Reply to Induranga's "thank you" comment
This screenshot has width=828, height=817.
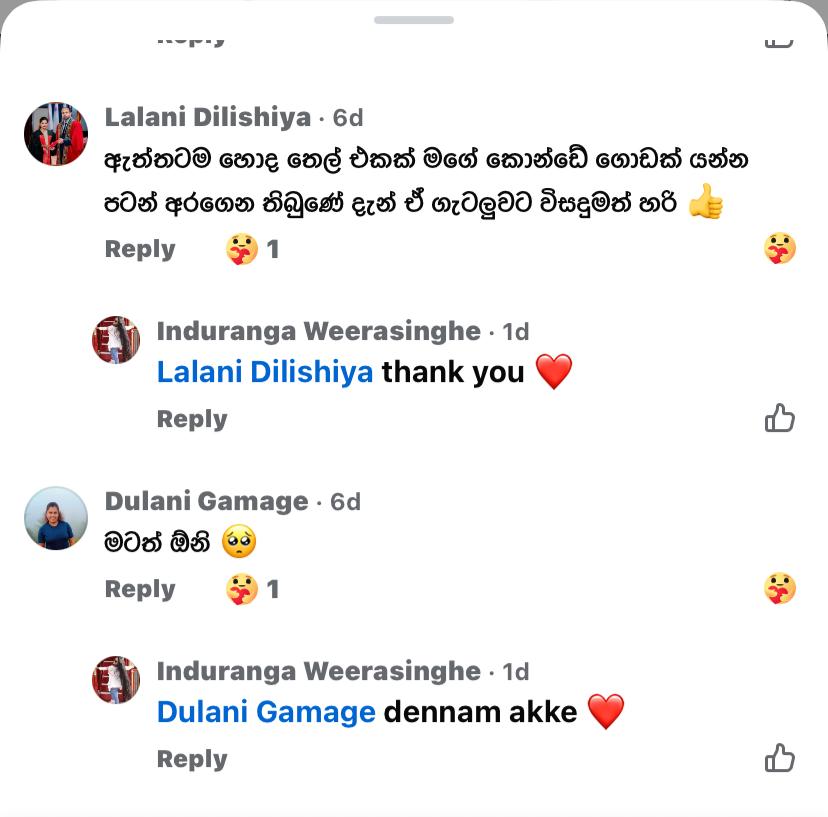(192, 419)
